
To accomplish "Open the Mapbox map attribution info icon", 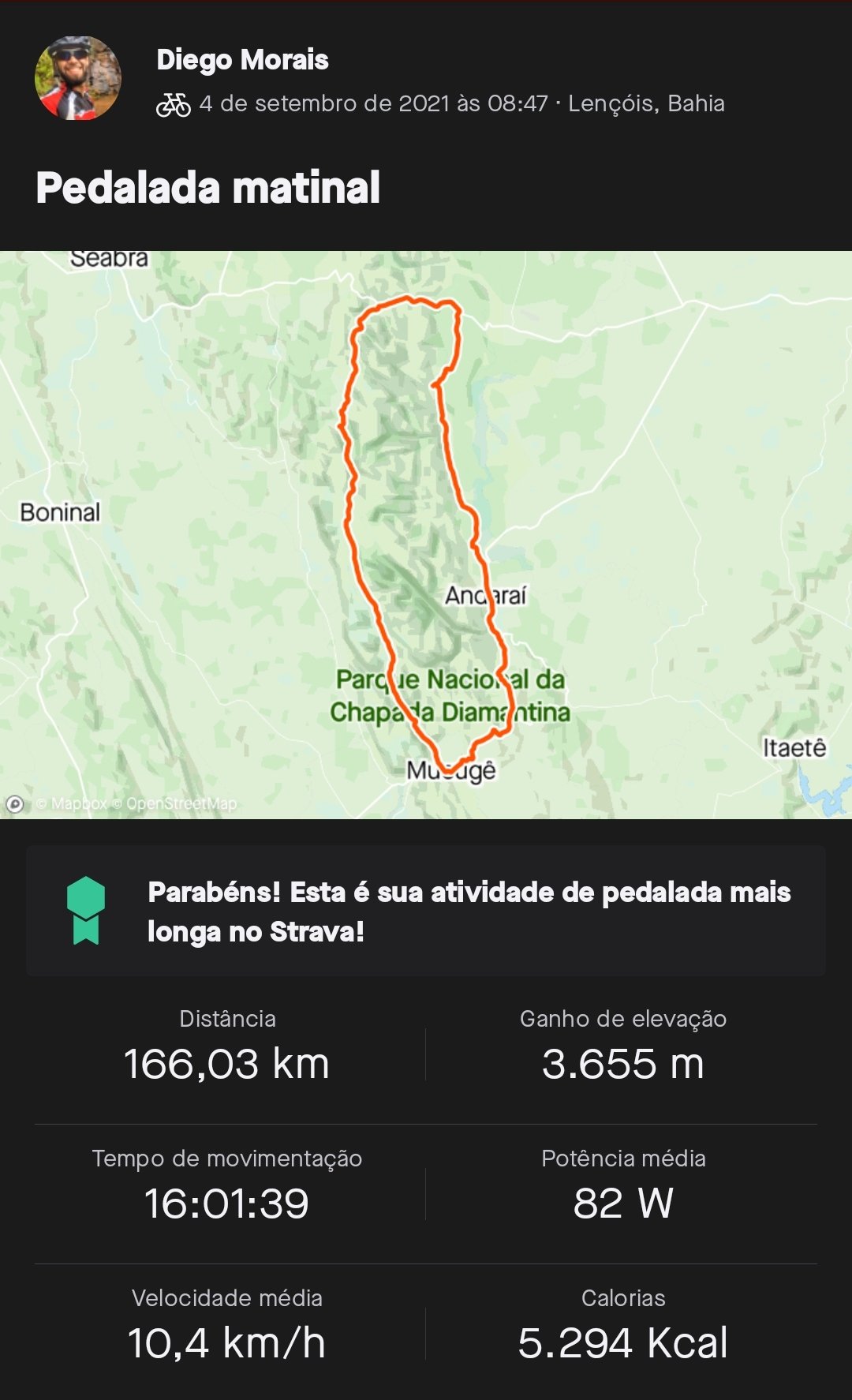I will (x=15, y=804).
